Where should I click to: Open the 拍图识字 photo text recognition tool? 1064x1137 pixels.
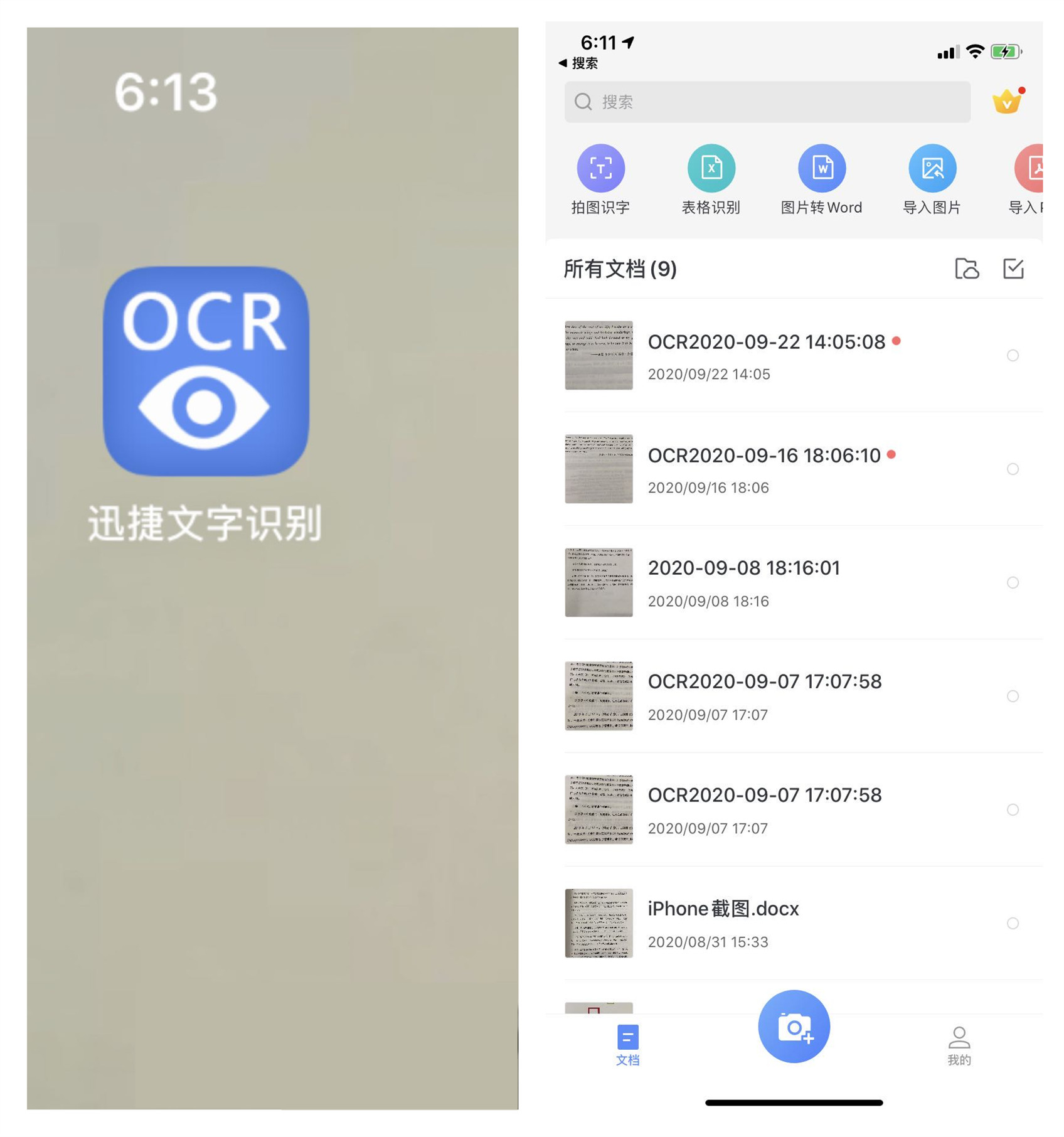(600, 179)
